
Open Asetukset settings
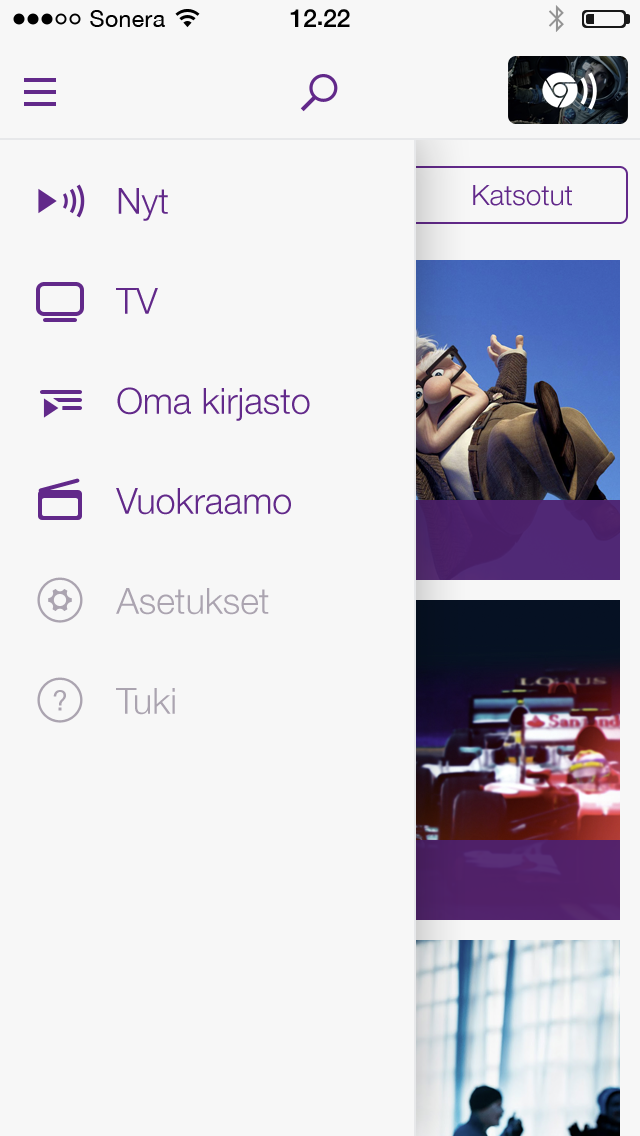(x=207, y=601)
